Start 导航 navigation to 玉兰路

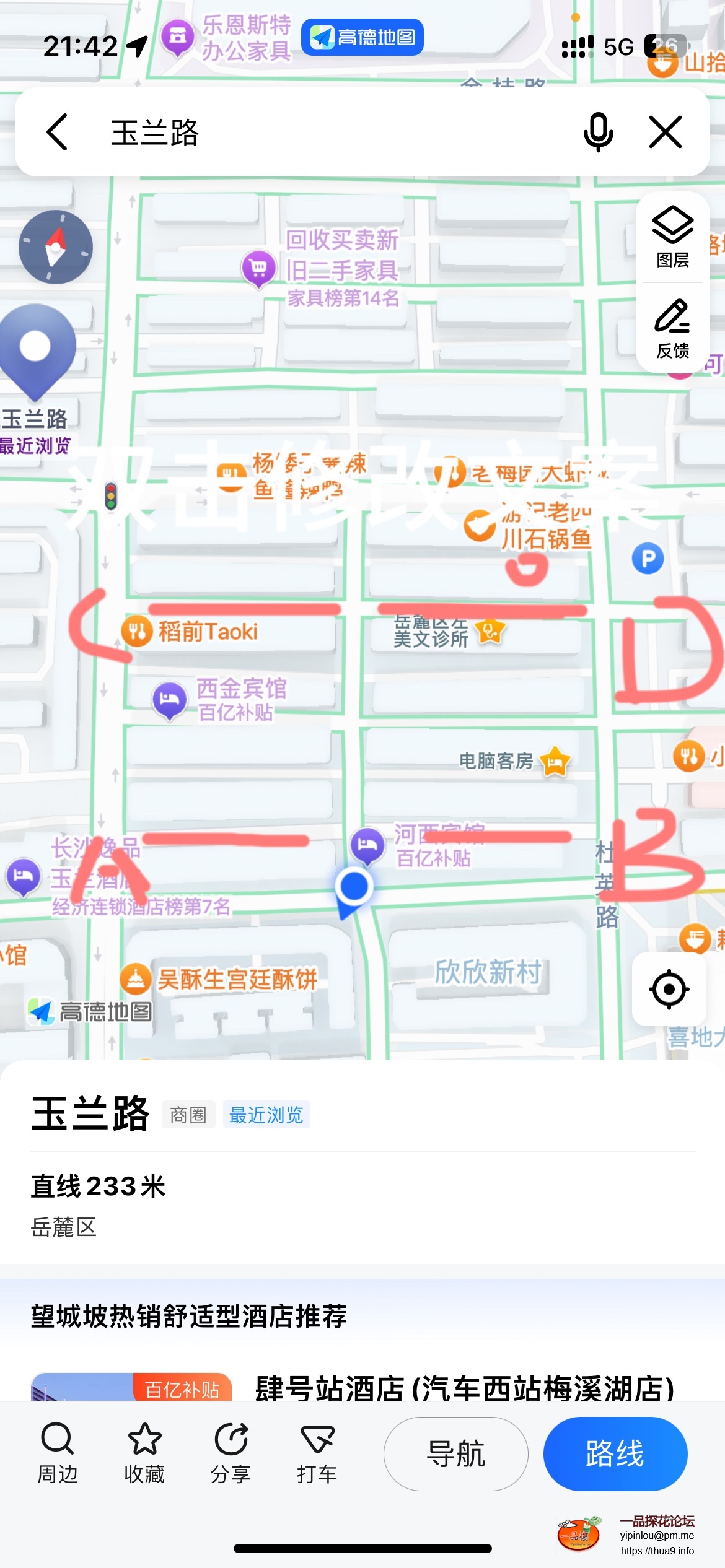pyautogui.click(x=455, y=1453)
